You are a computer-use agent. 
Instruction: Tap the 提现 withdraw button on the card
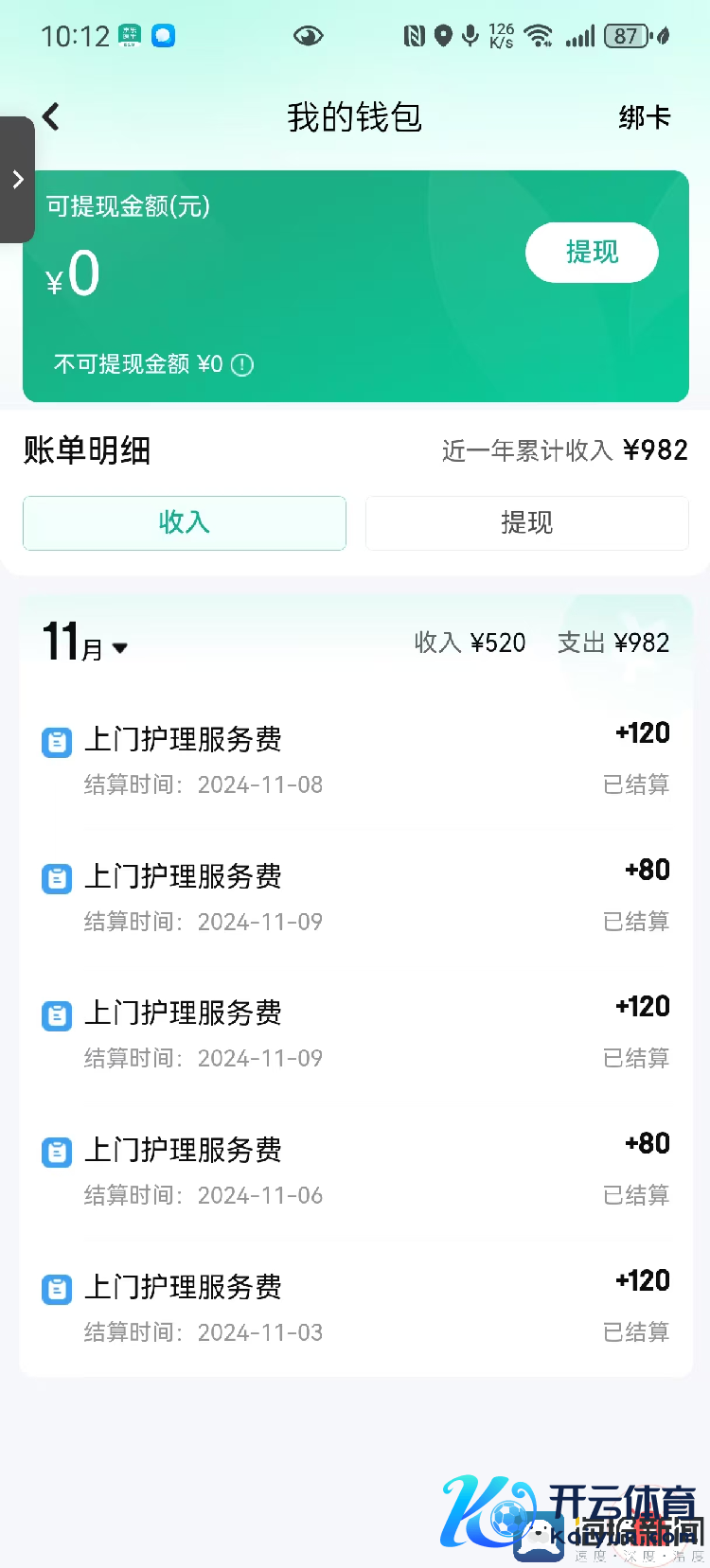point(592,253)
